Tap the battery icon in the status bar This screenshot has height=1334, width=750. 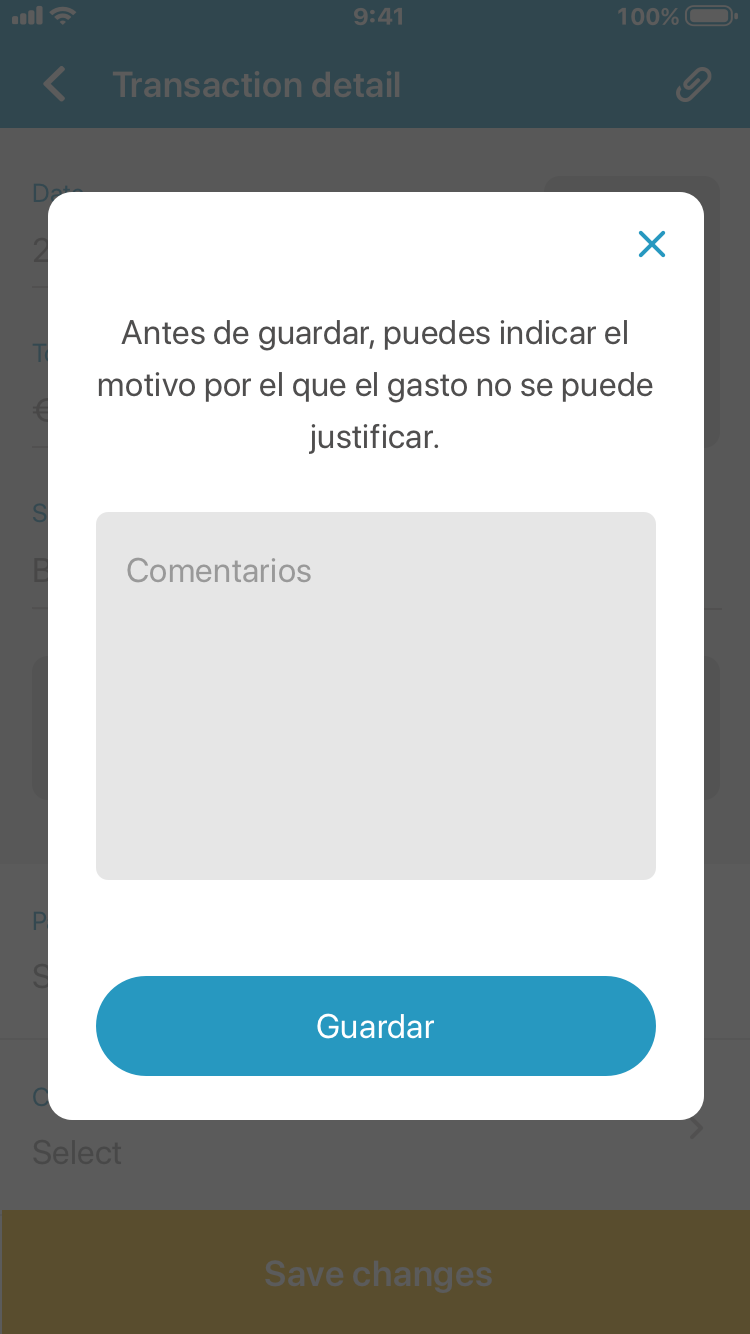tap(710, 16)
